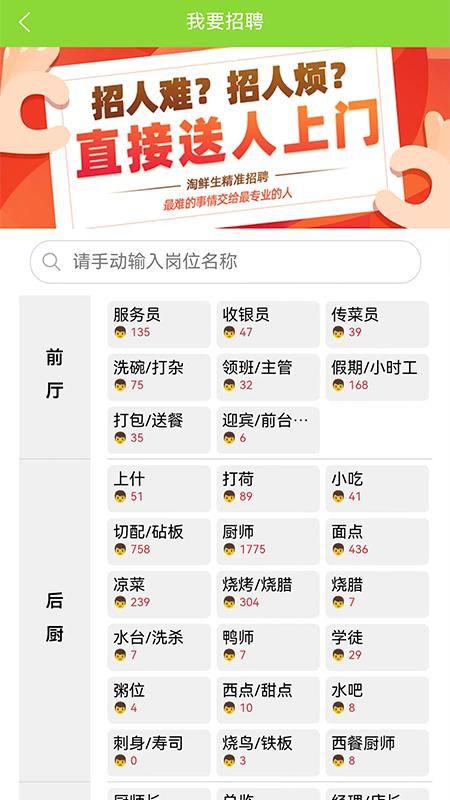Jump to the 后厨 category
Viewport: 450px width, 800px height.
[55, 618]
